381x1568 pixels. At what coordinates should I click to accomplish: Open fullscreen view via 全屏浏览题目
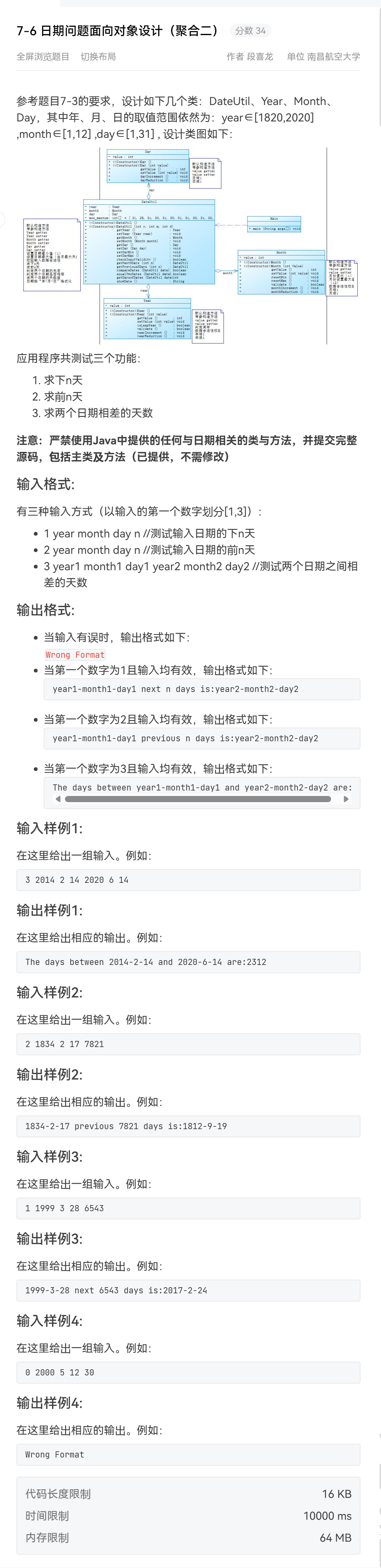(x=42, y=56)
